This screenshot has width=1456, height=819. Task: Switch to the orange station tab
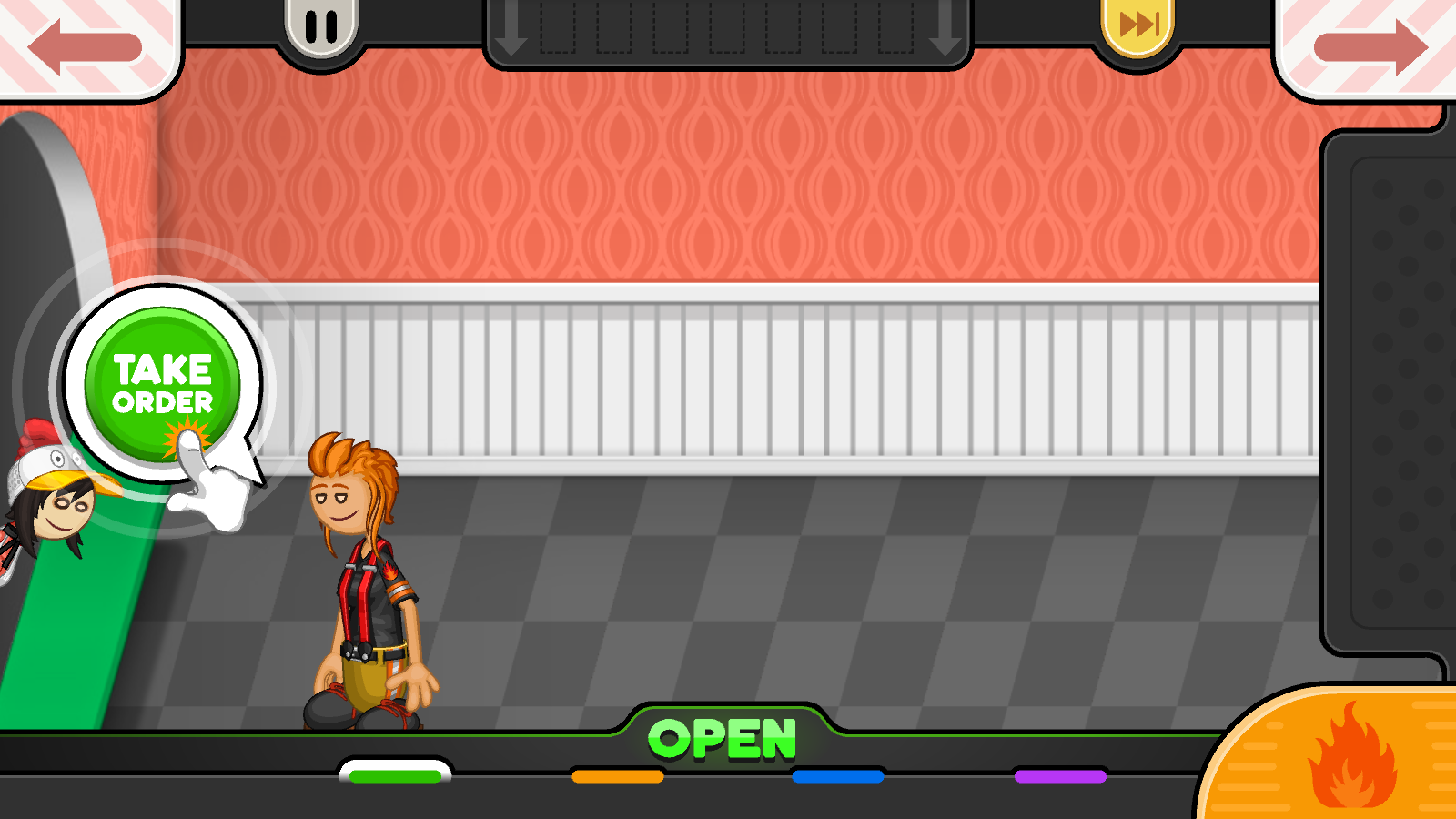tap(618, 776)
